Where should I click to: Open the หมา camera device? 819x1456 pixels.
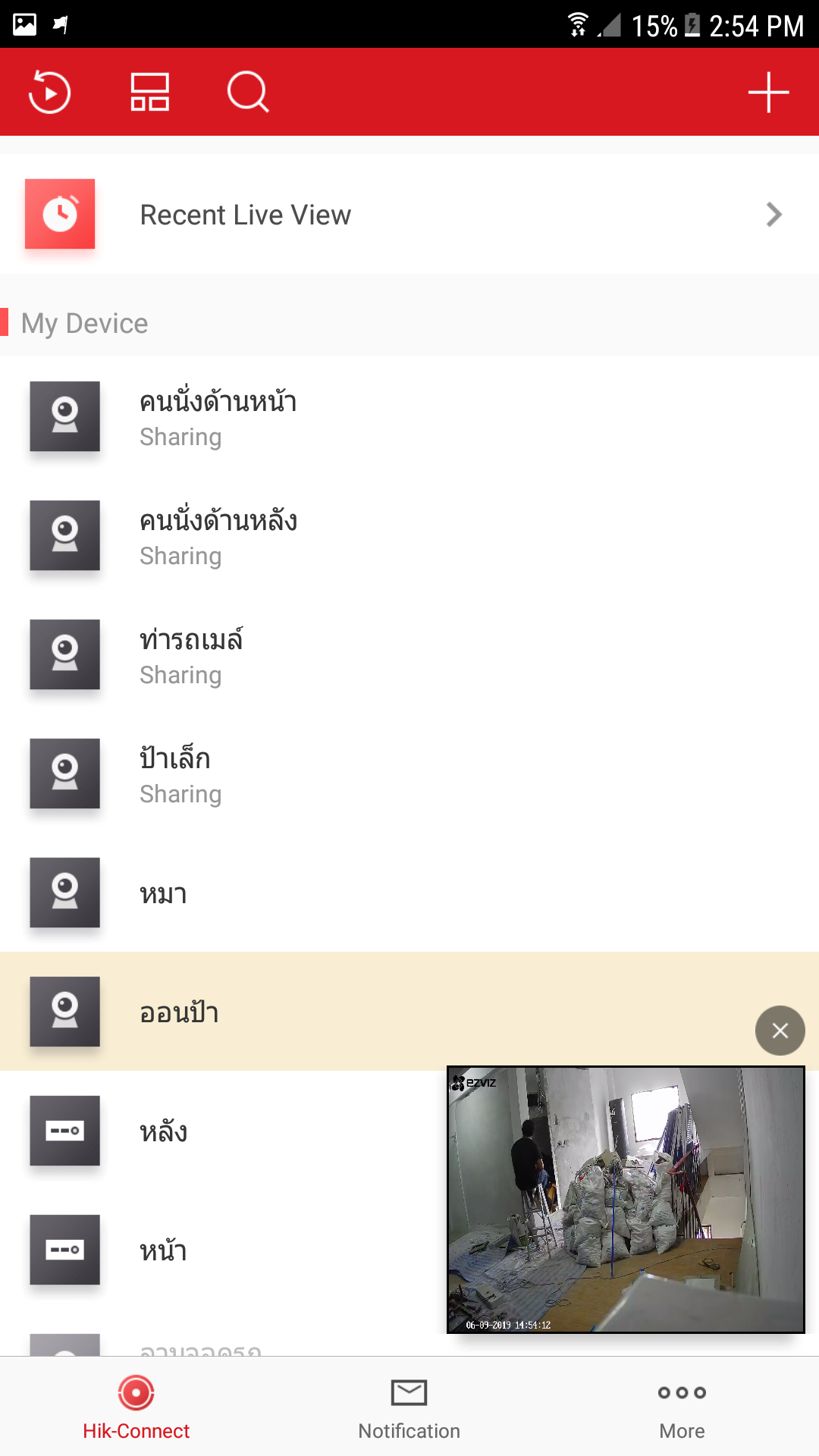click(409, 893)
